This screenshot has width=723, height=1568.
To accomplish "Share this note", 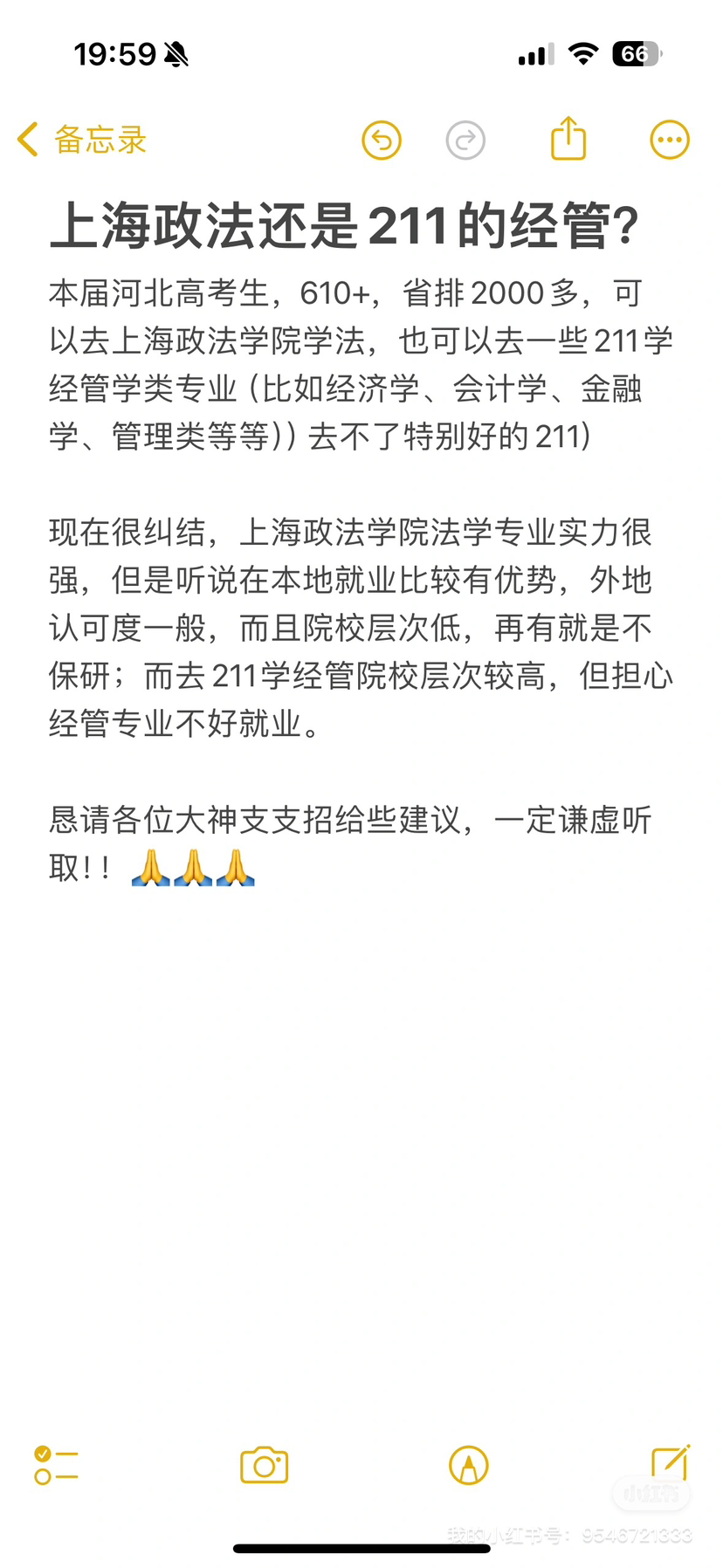I will [568, 139].
